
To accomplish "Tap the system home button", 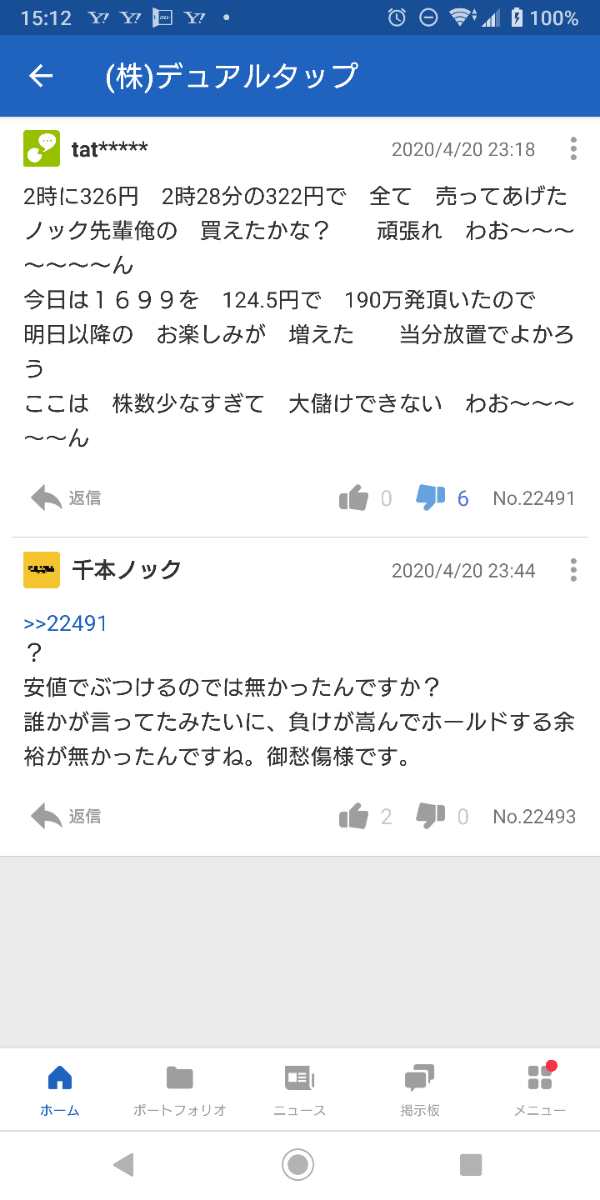I will tap(298, 1164).
